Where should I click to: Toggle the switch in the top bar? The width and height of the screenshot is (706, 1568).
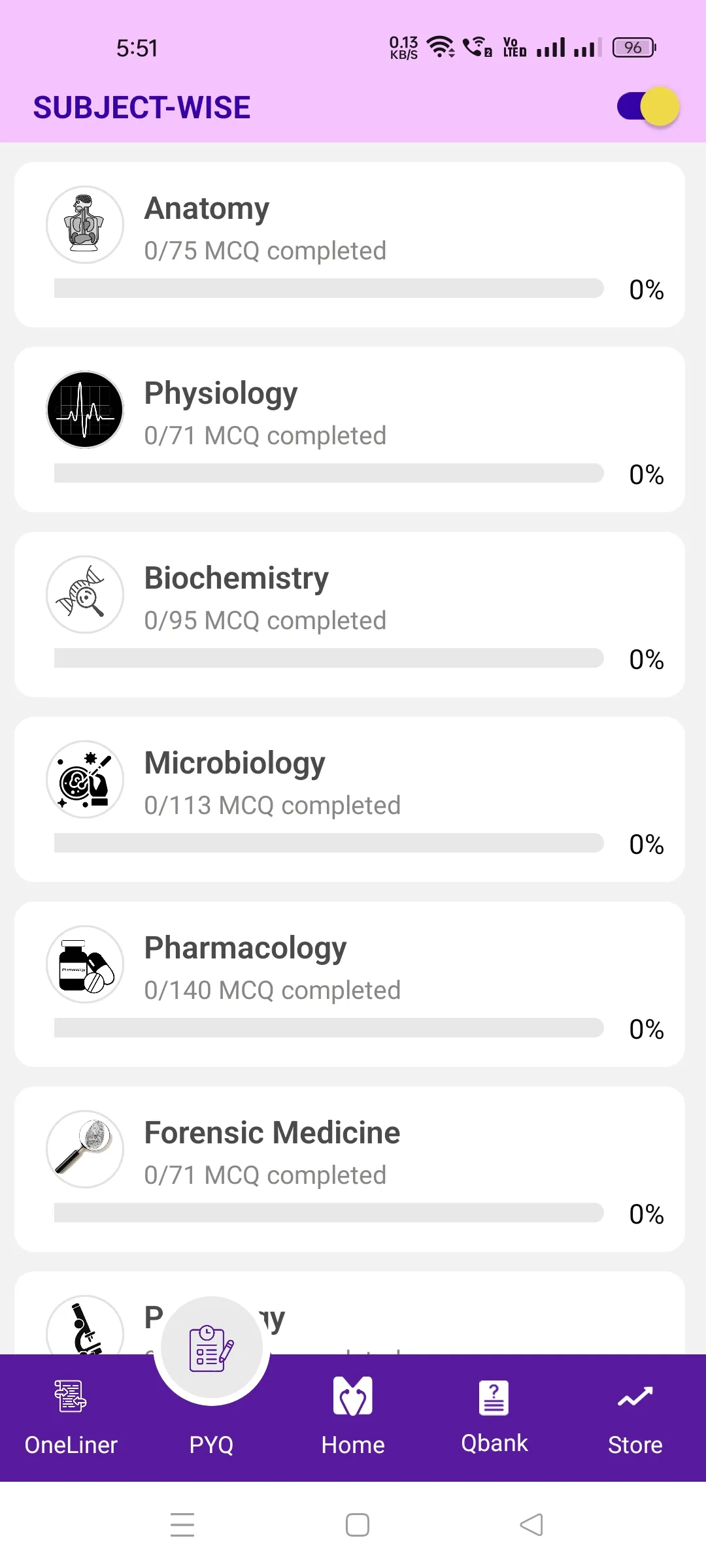[646, 106]
